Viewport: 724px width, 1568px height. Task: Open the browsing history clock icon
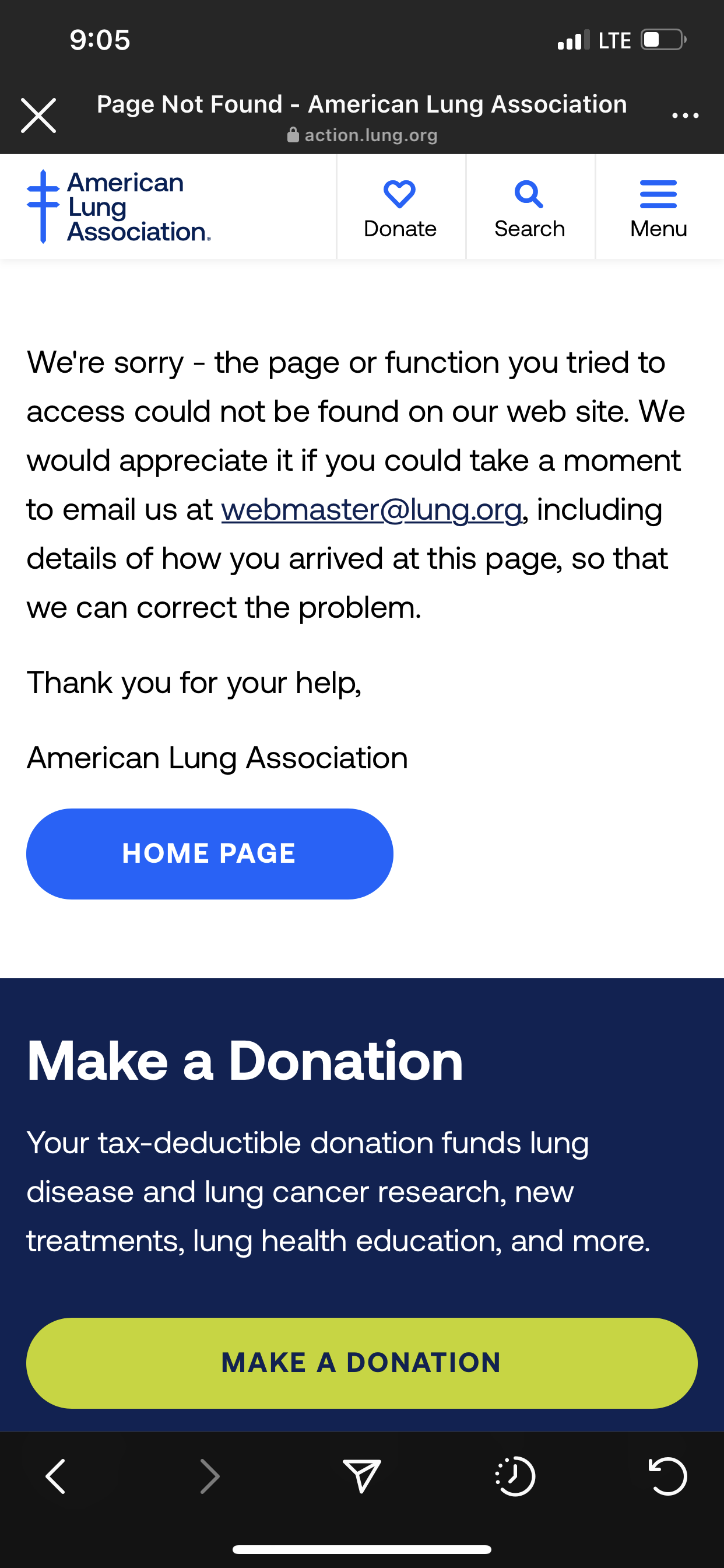click(x=515, y=1476)
